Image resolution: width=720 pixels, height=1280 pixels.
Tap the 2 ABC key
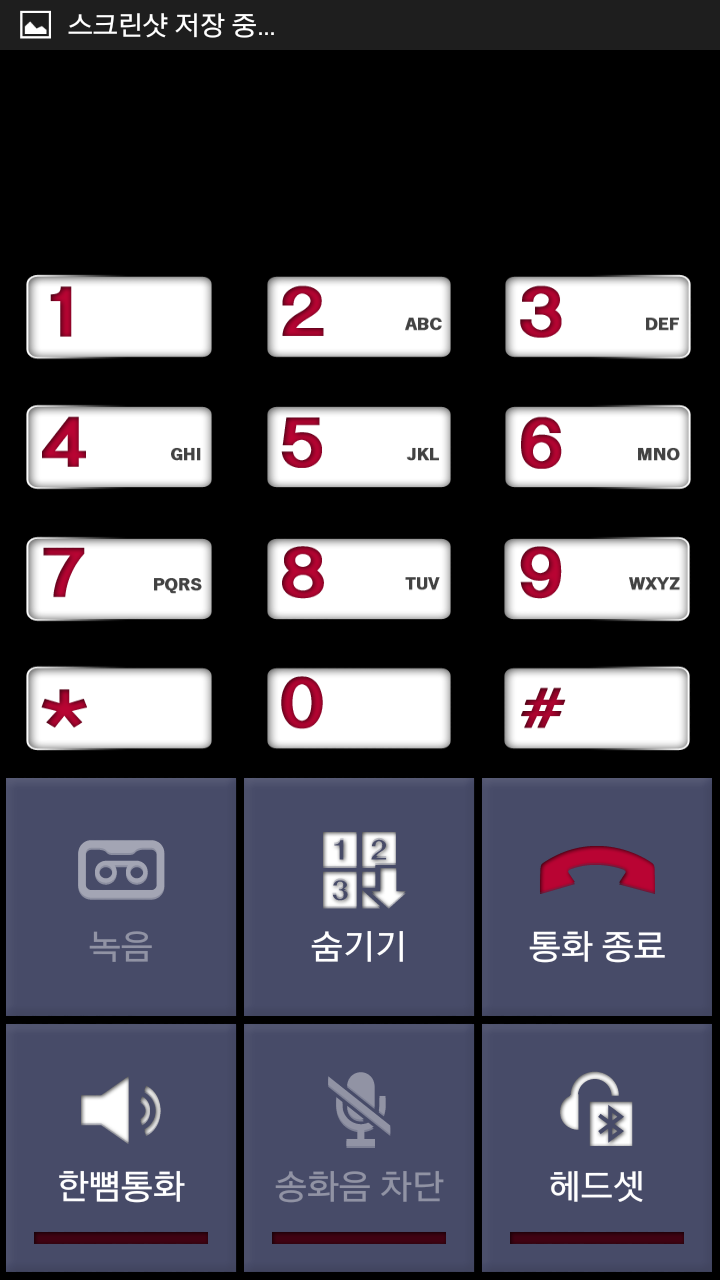point(358,317)
